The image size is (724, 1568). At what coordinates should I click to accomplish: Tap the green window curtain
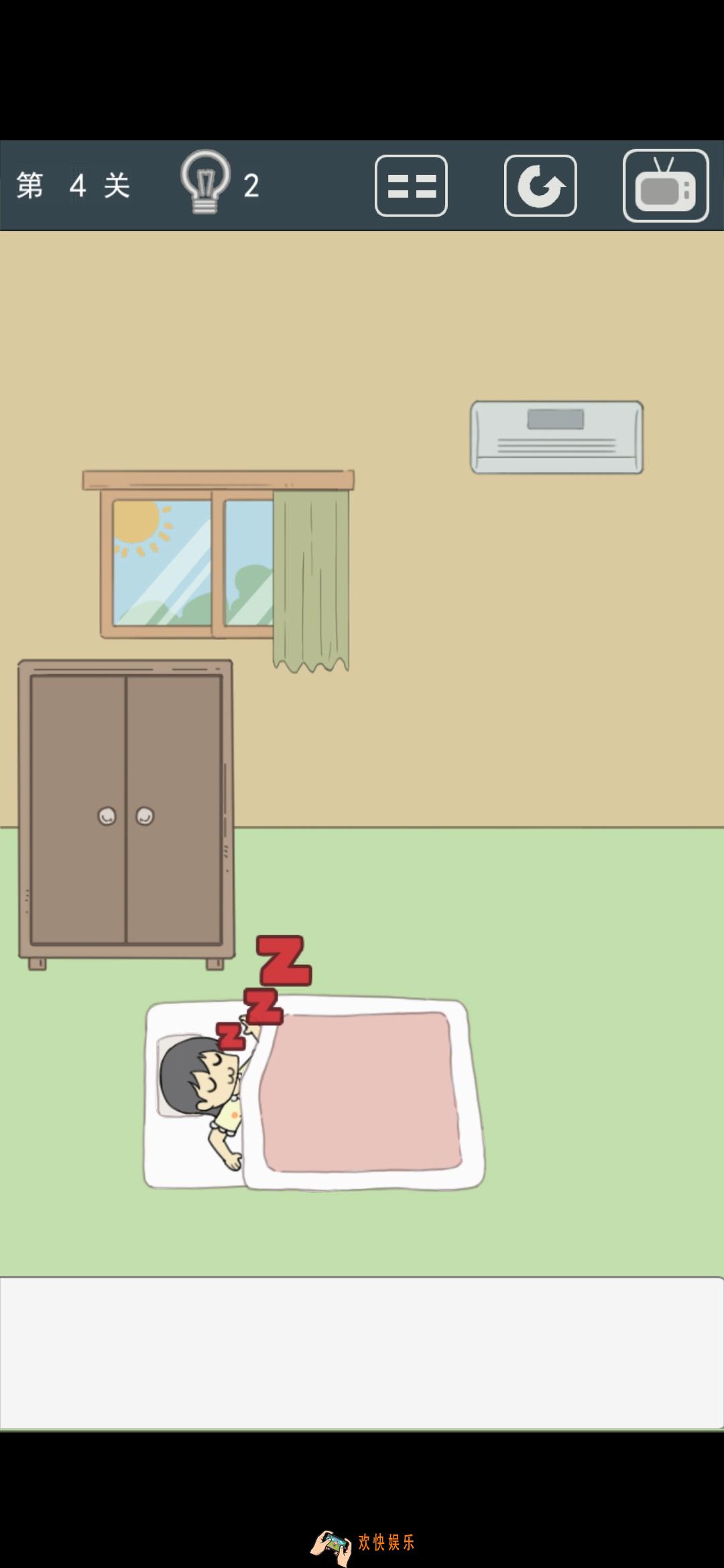coord(310,578)
